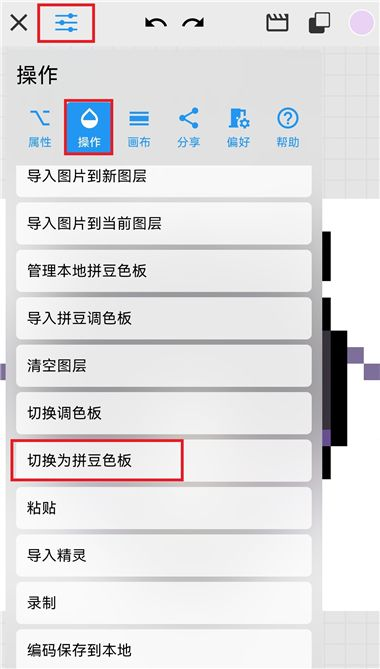Open the animation clapperboard icon

point(278,23)
